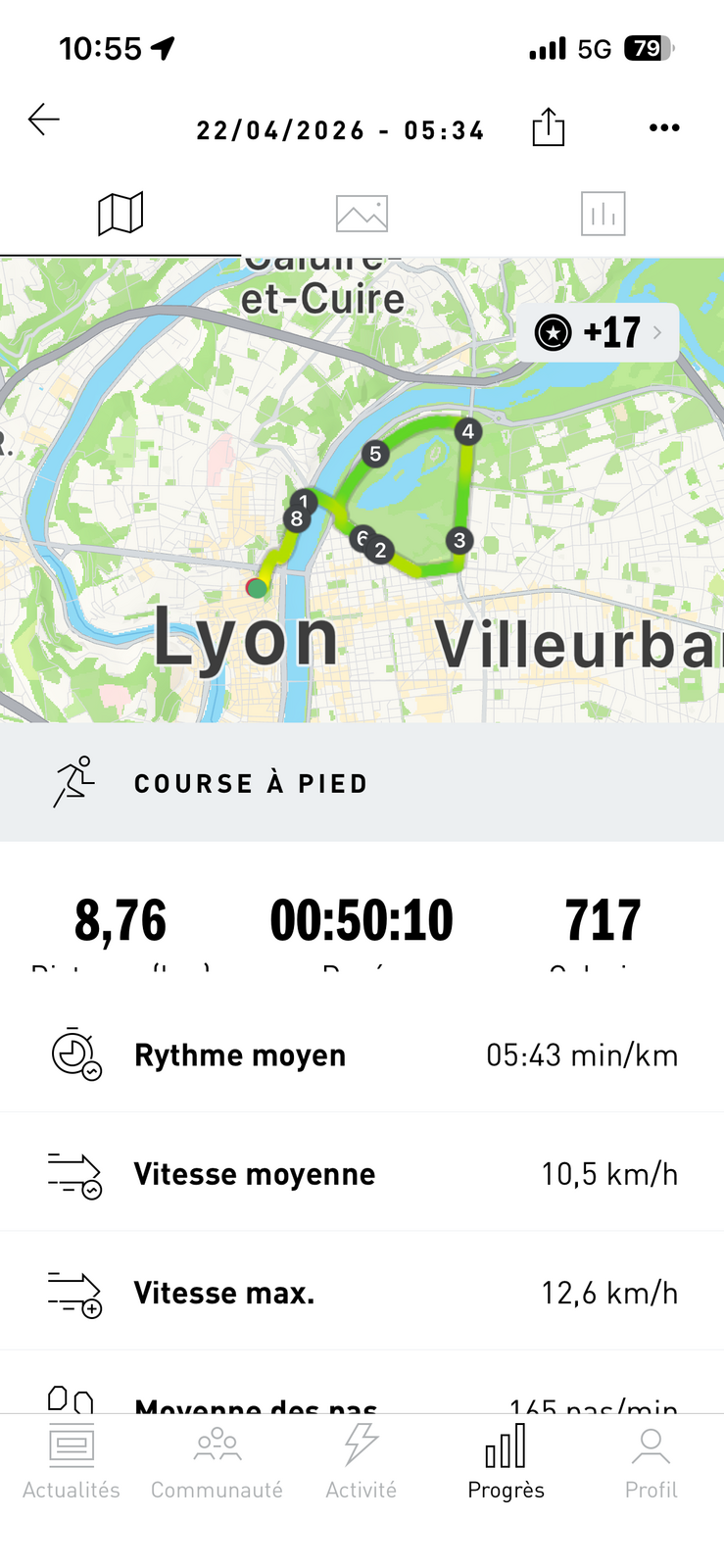Switch to the photos tab
The image size is (724, 1568).
tap(362, 213)
